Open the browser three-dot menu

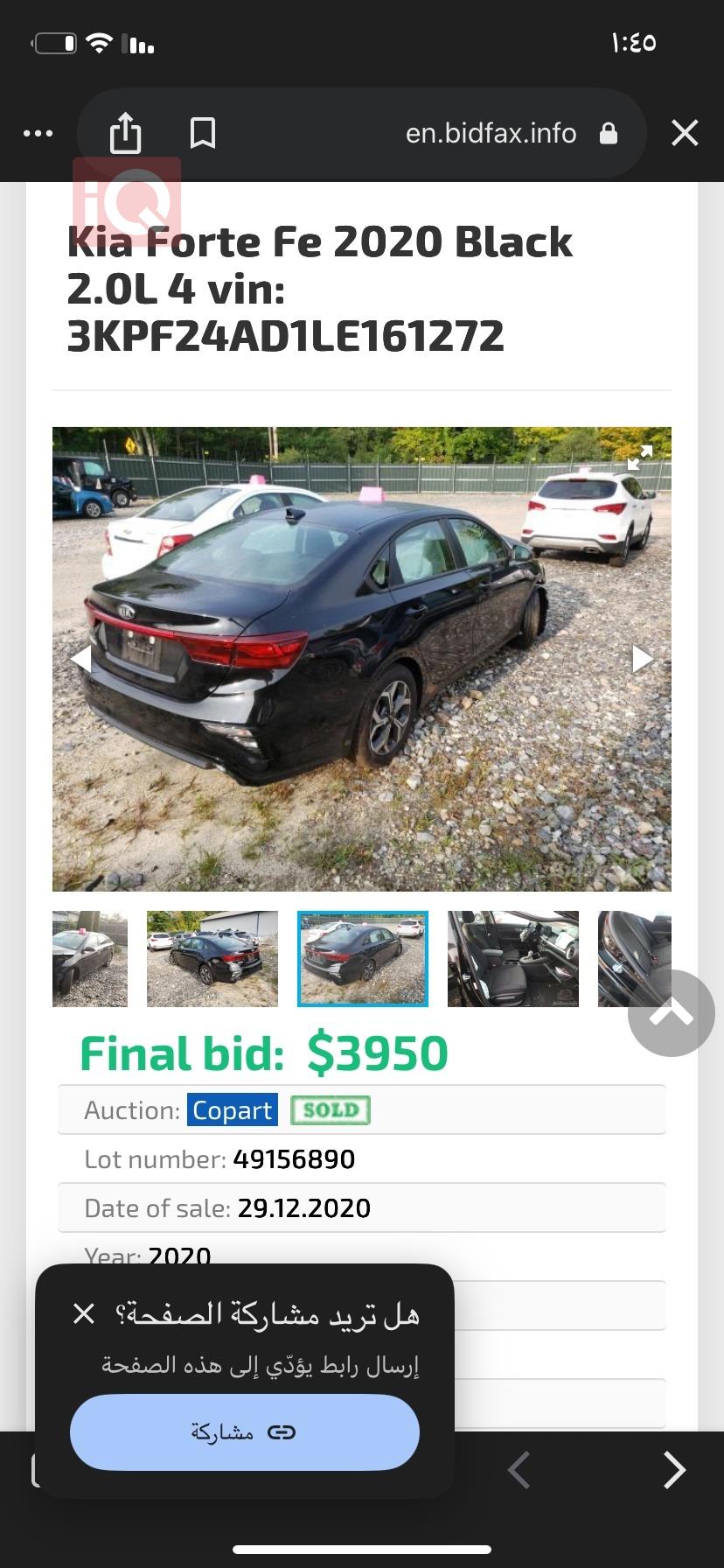tap(38, 134)
